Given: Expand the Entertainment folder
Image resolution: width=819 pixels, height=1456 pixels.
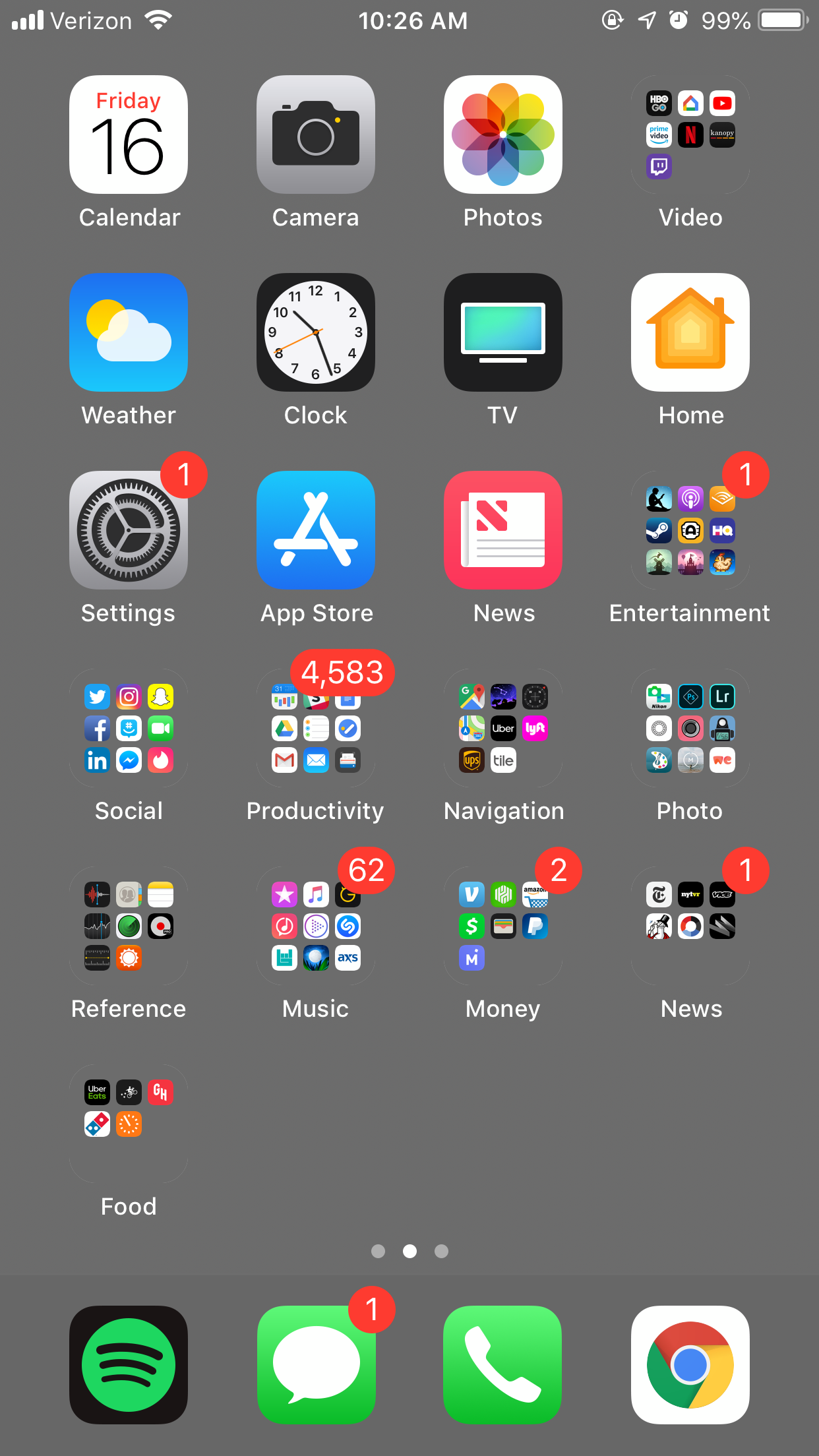Looking at the screenshot, I should pos(690,530).
